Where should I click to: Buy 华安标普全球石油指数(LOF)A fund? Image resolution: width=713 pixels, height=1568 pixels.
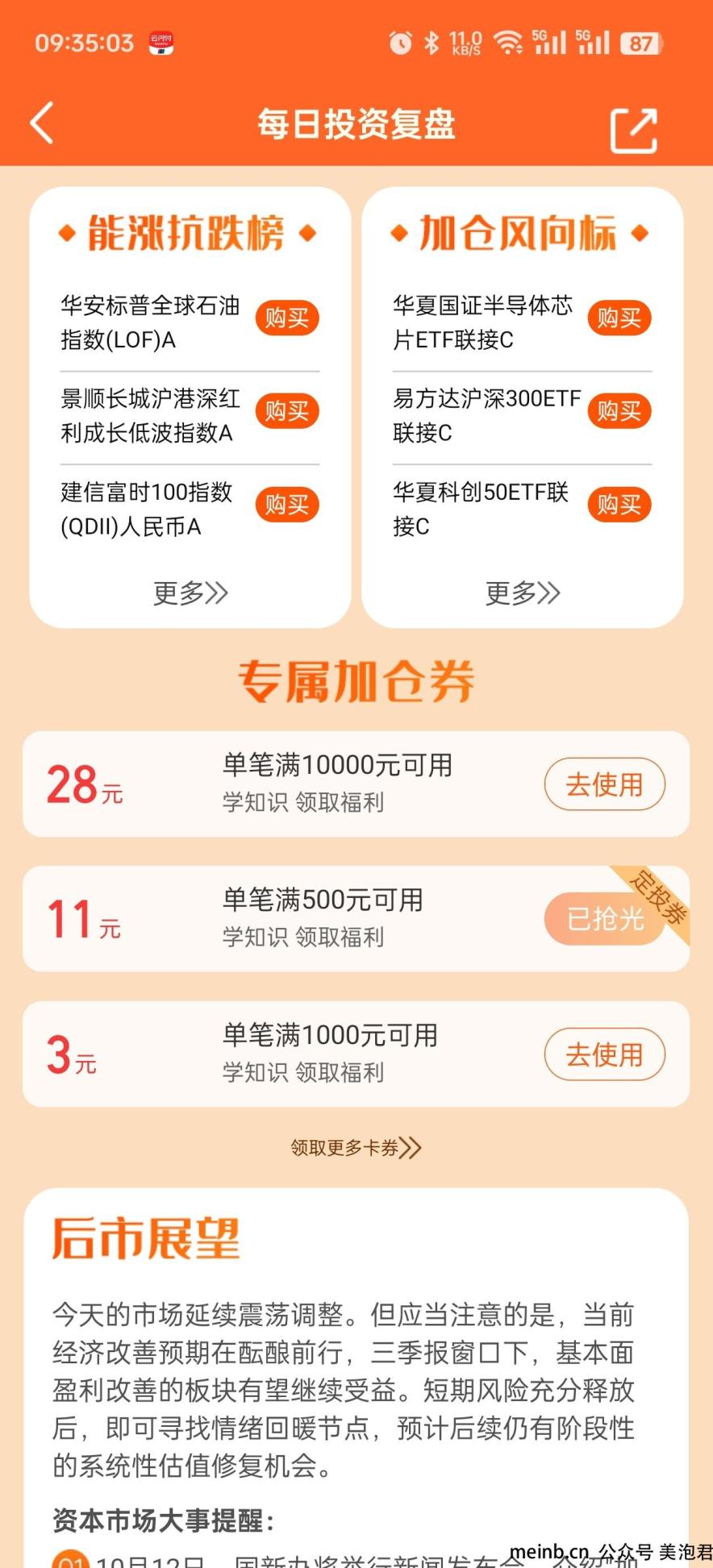point(287,318)
